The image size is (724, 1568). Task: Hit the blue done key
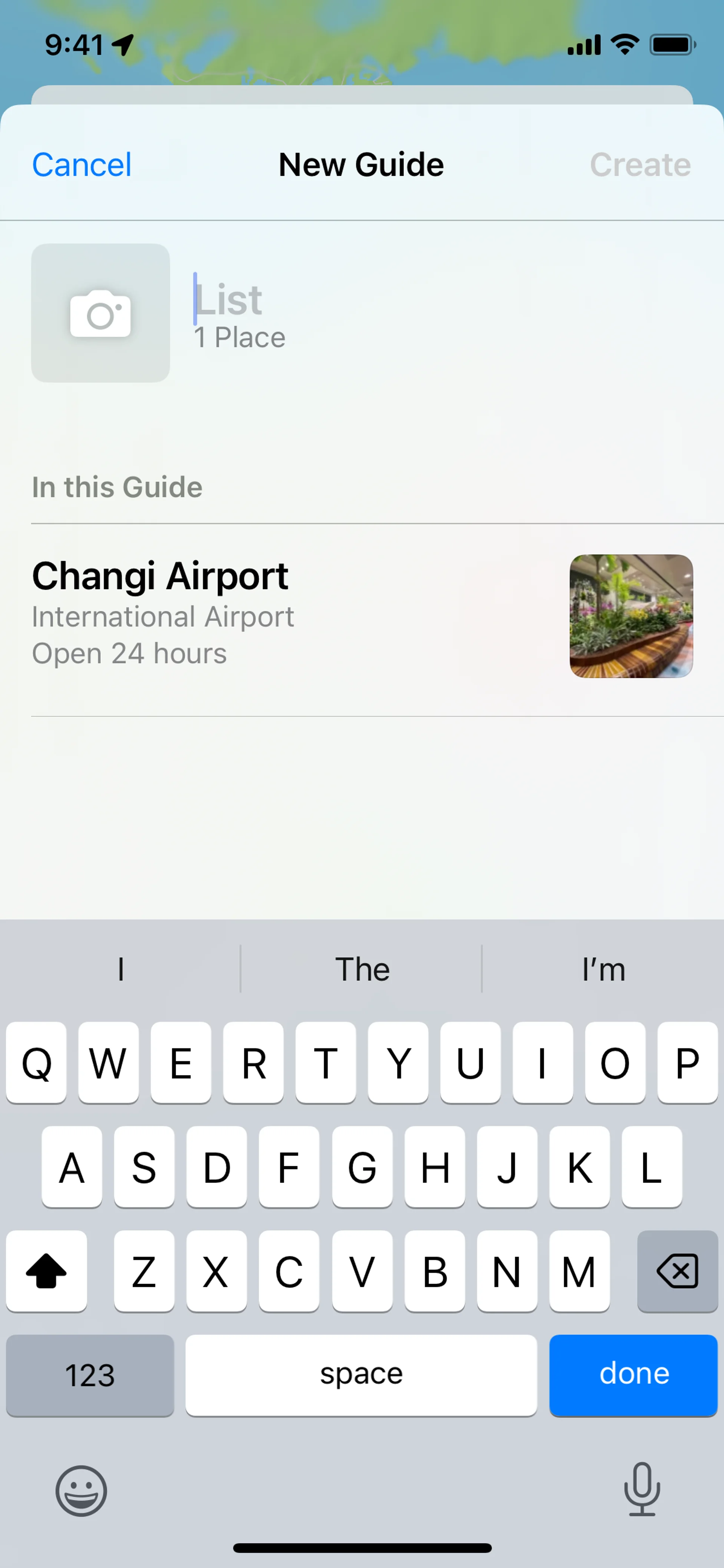(x=633, y=1375)
